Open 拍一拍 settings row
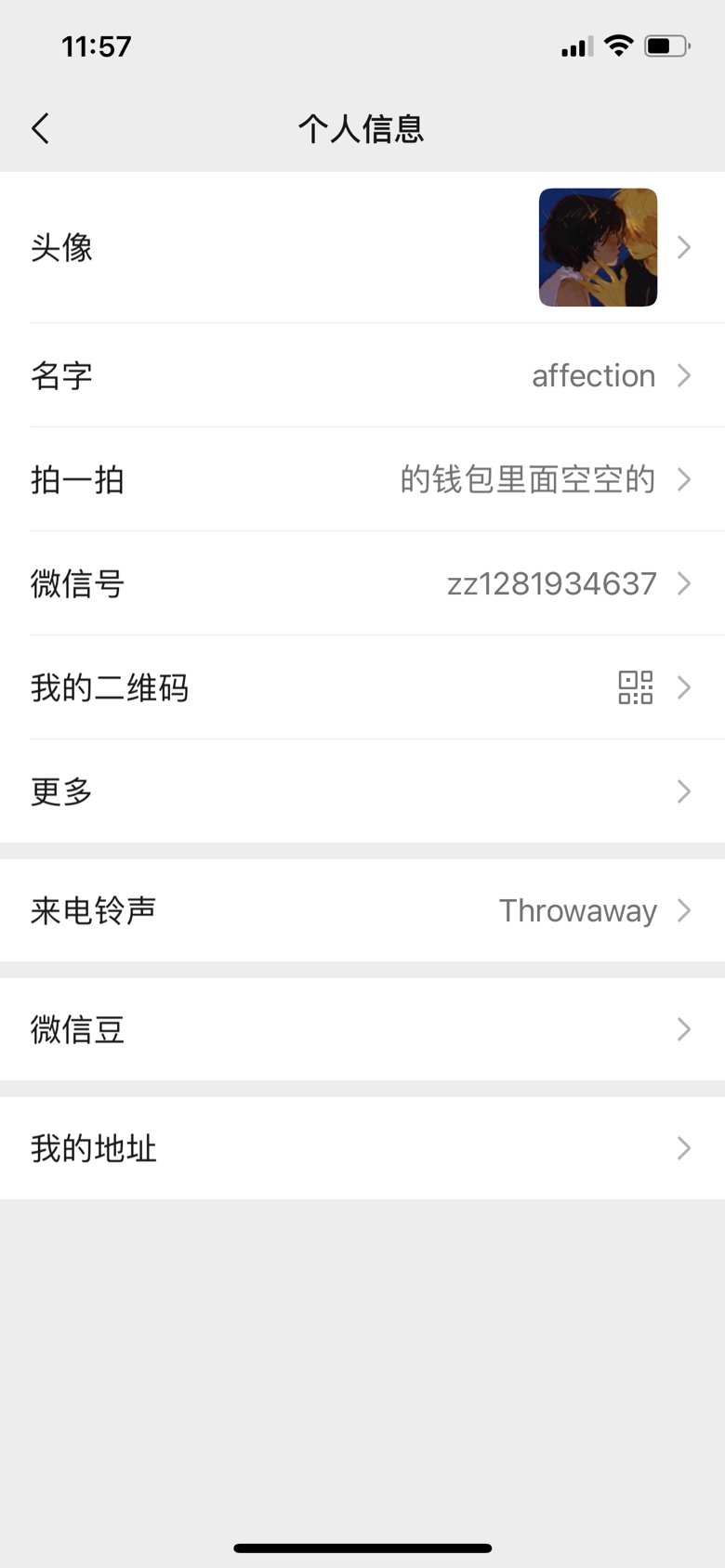This screenshot has width=725, height=1568. click(x=362, y=479)
